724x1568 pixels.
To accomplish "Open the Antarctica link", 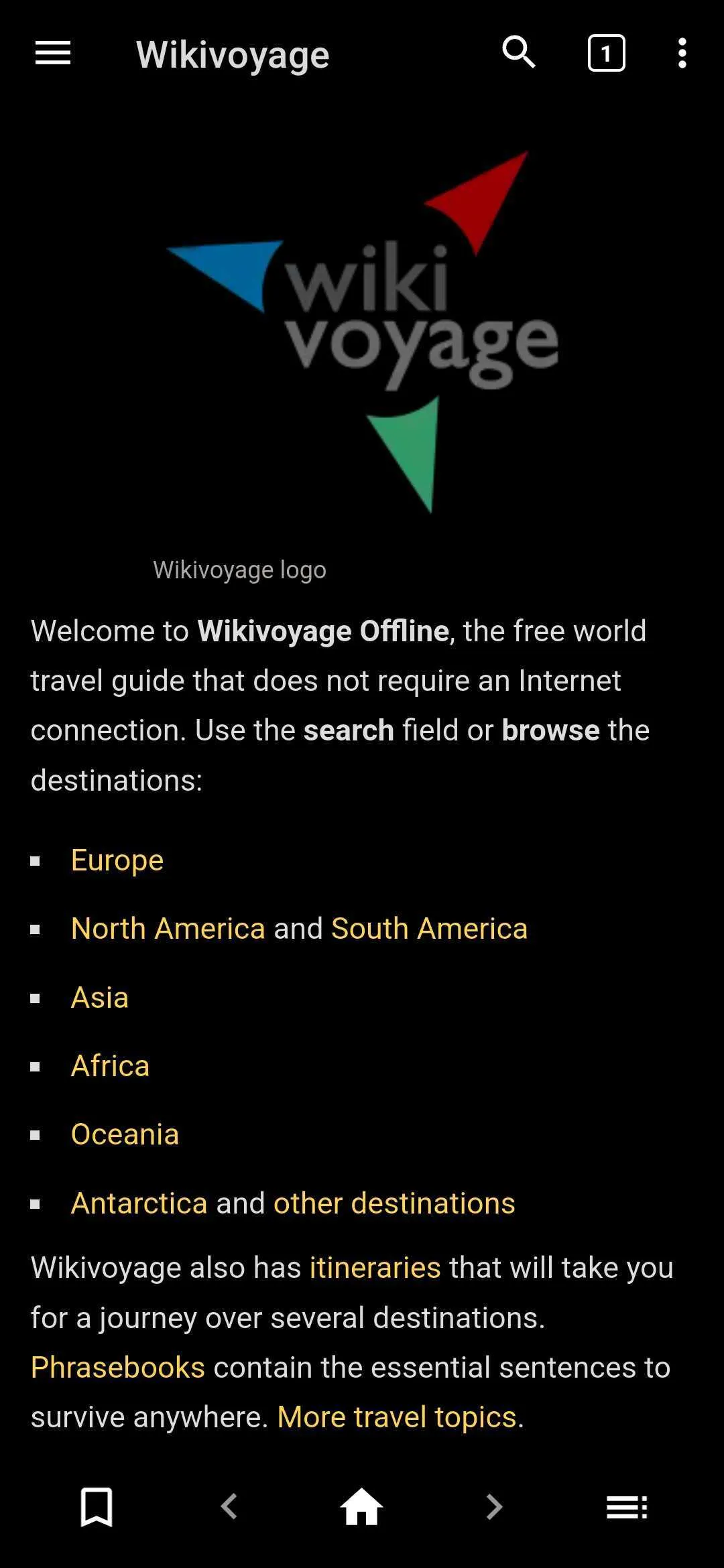I will click(139, 1203).
